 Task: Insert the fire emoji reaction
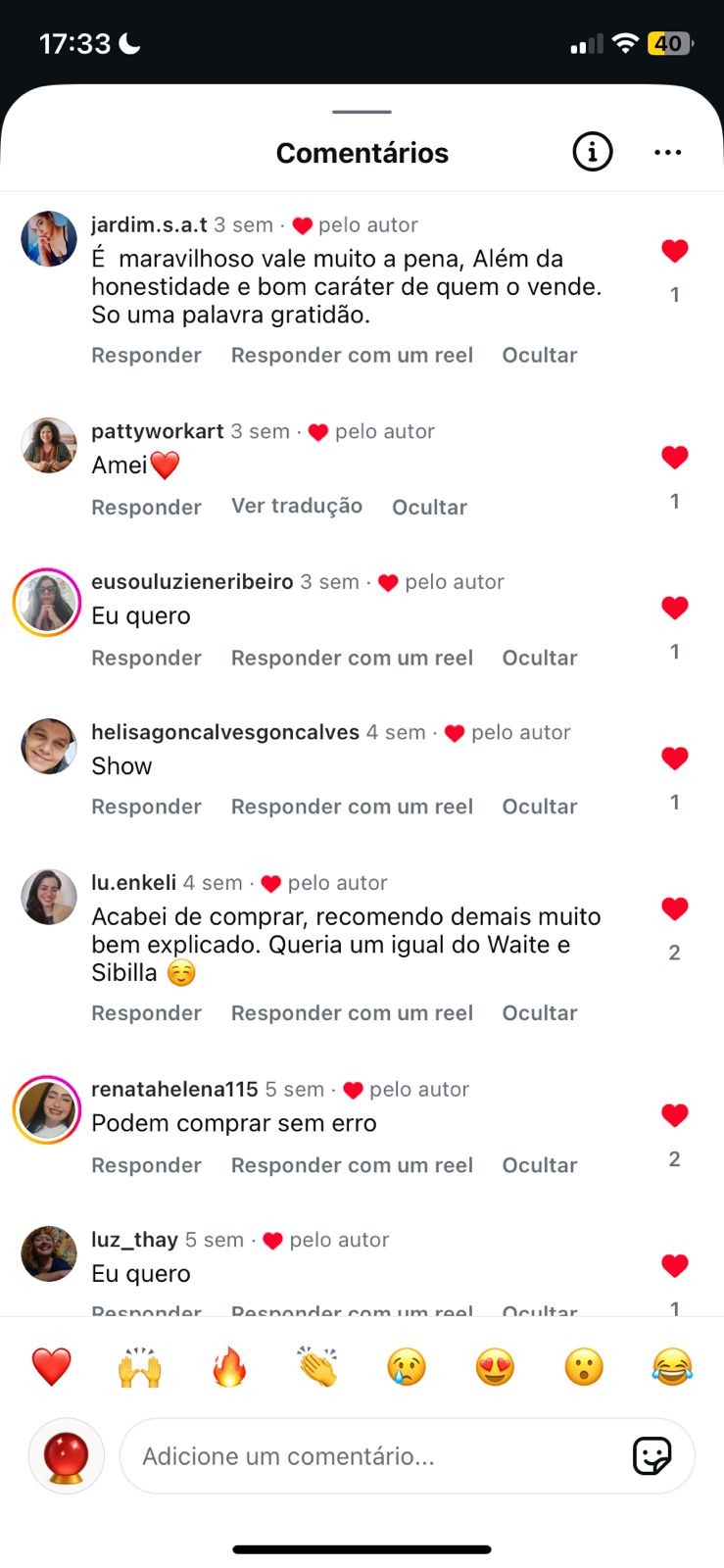(x=229, y=1367)
